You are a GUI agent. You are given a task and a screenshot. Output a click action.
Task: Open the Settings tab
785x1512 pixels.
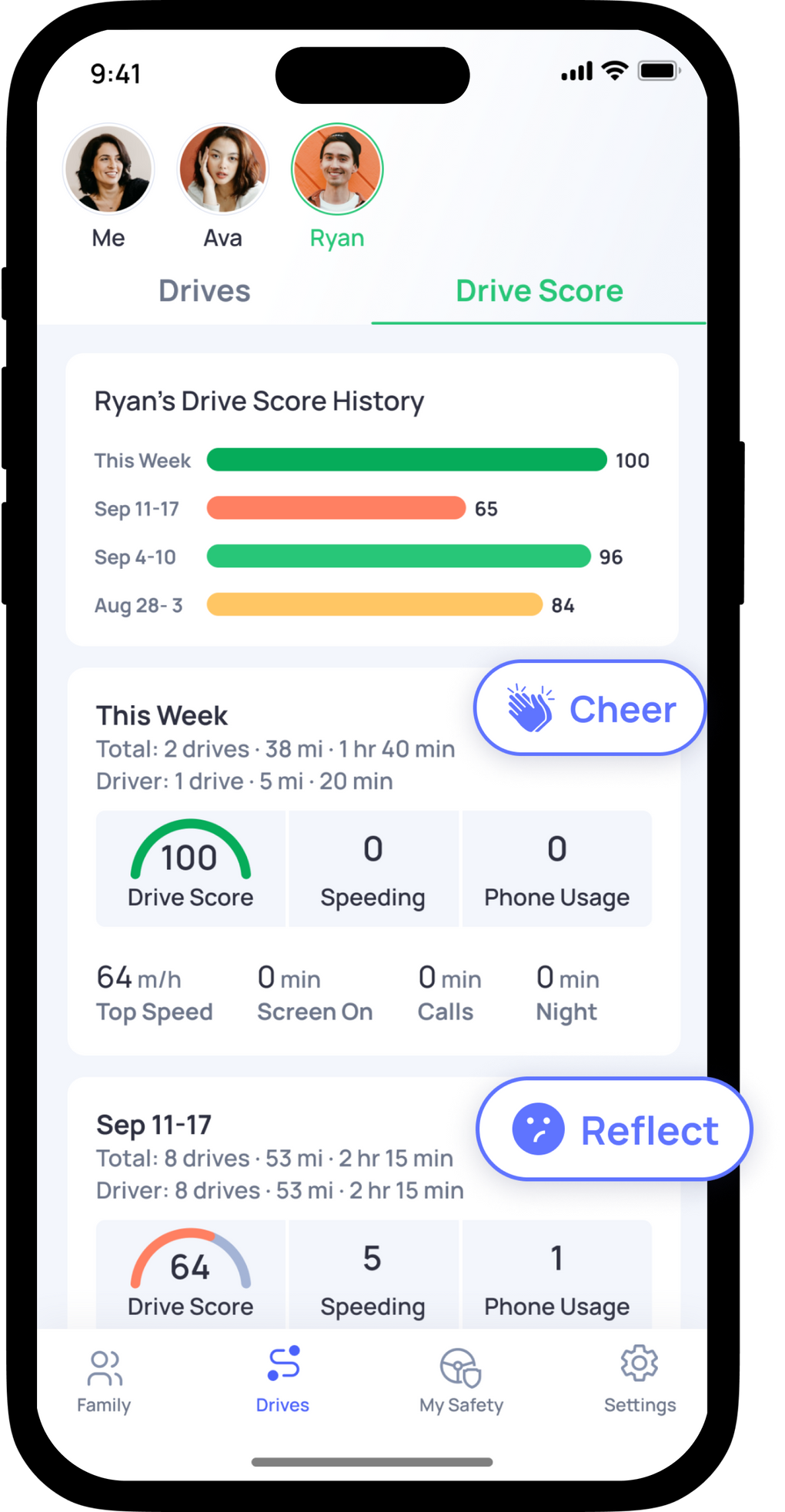pyautogui.click(x=640, y=1381)
